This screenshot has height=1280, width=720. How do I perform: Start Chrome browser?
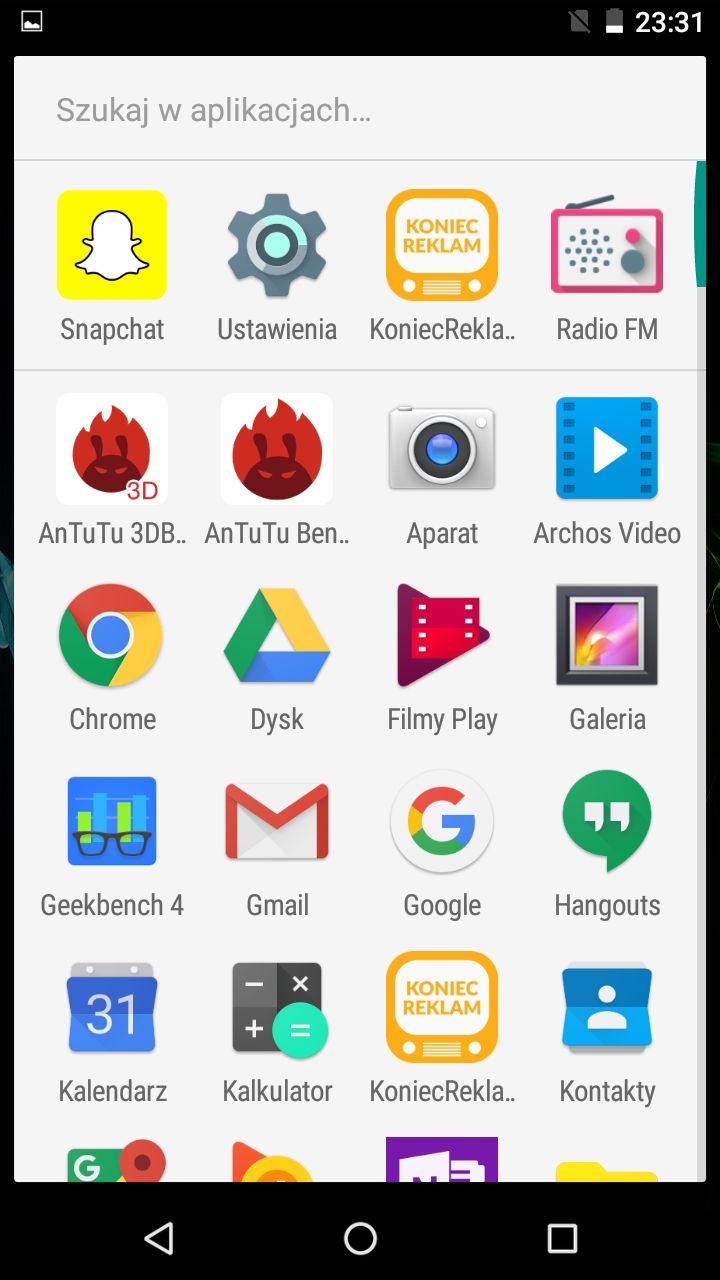pyautogui.click(x=112, y=635)
